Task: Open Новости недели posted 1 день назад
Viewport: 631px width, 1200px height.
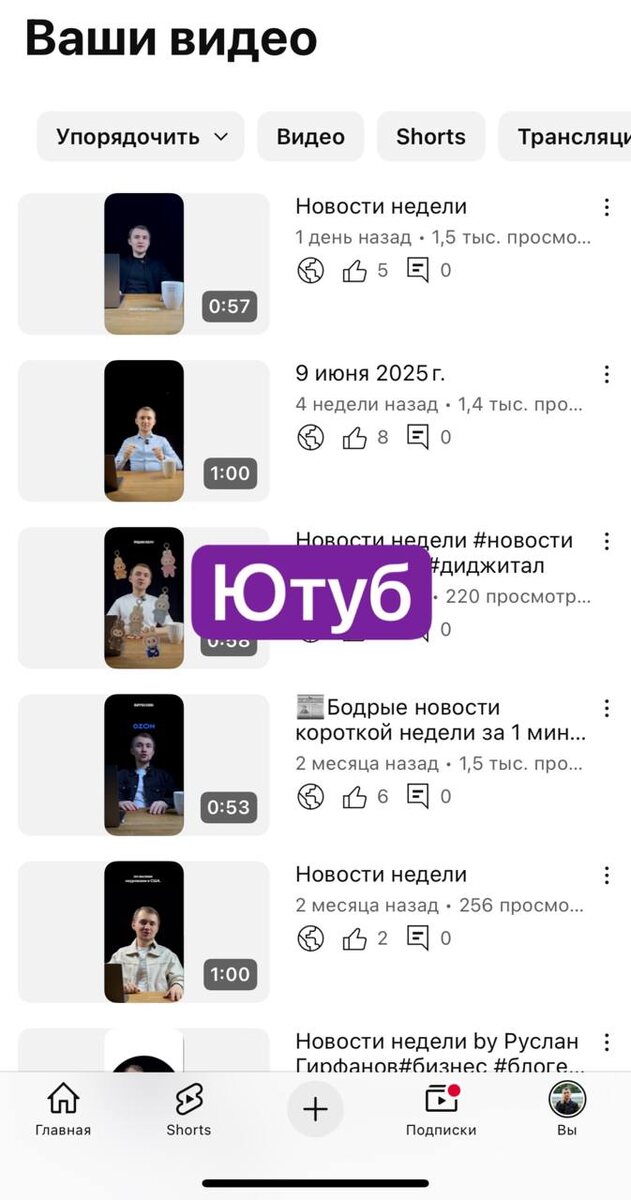Action: (381, 207)
